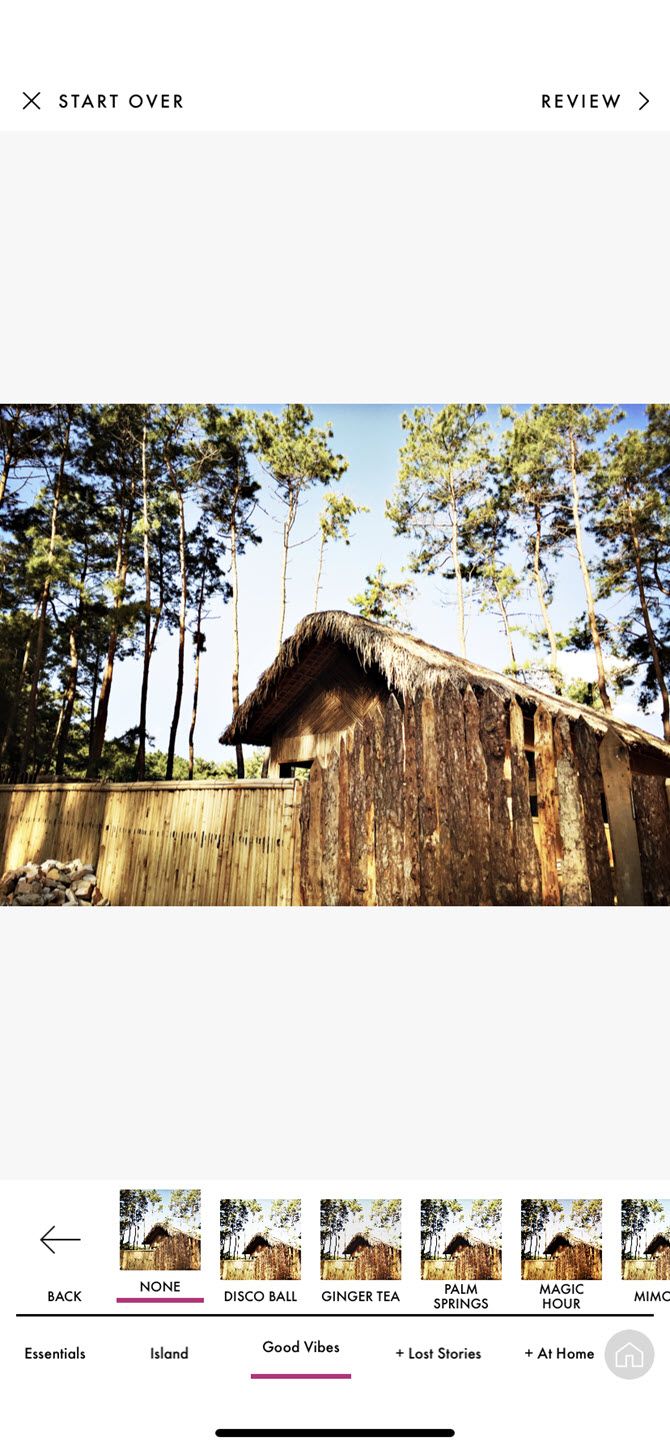This screenshot has height=1450, width=670.
Task: Tap the round home icon button
Action: 629,1355
